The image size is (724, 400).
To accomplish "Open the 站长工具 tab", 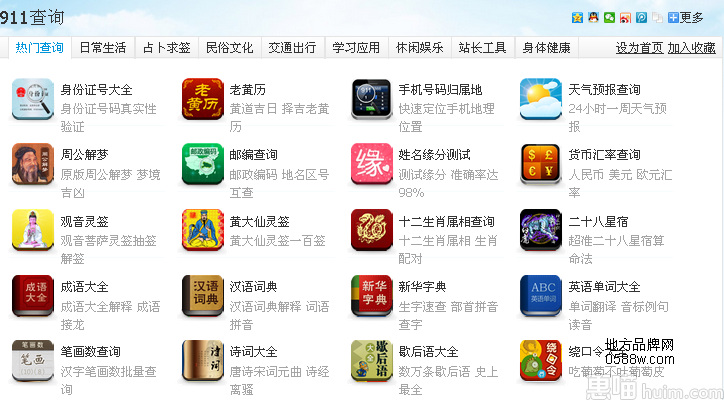I will (483, 47).
